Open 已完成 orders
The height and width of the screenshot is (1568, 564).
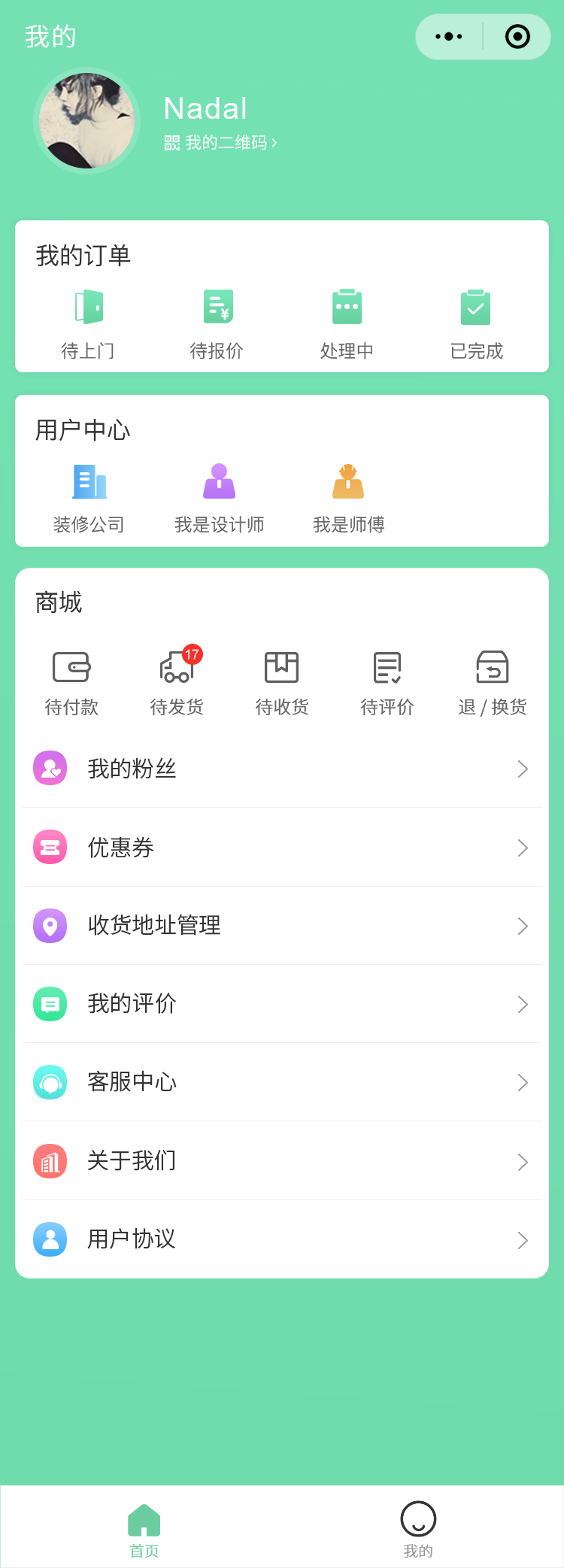[x=476, y=323]
